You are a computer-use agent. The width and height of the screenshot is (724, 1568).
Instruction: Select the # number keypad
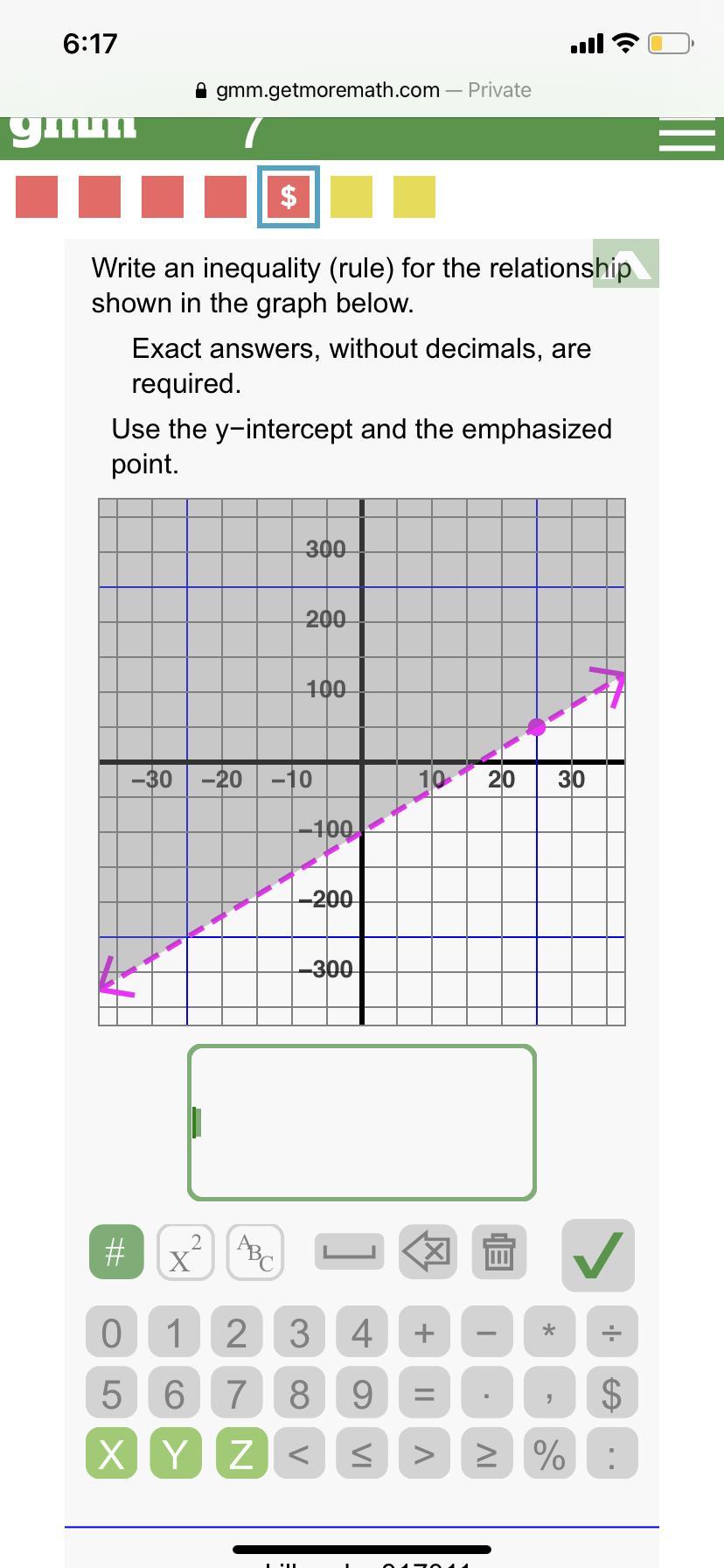[x=115, y=1252]
